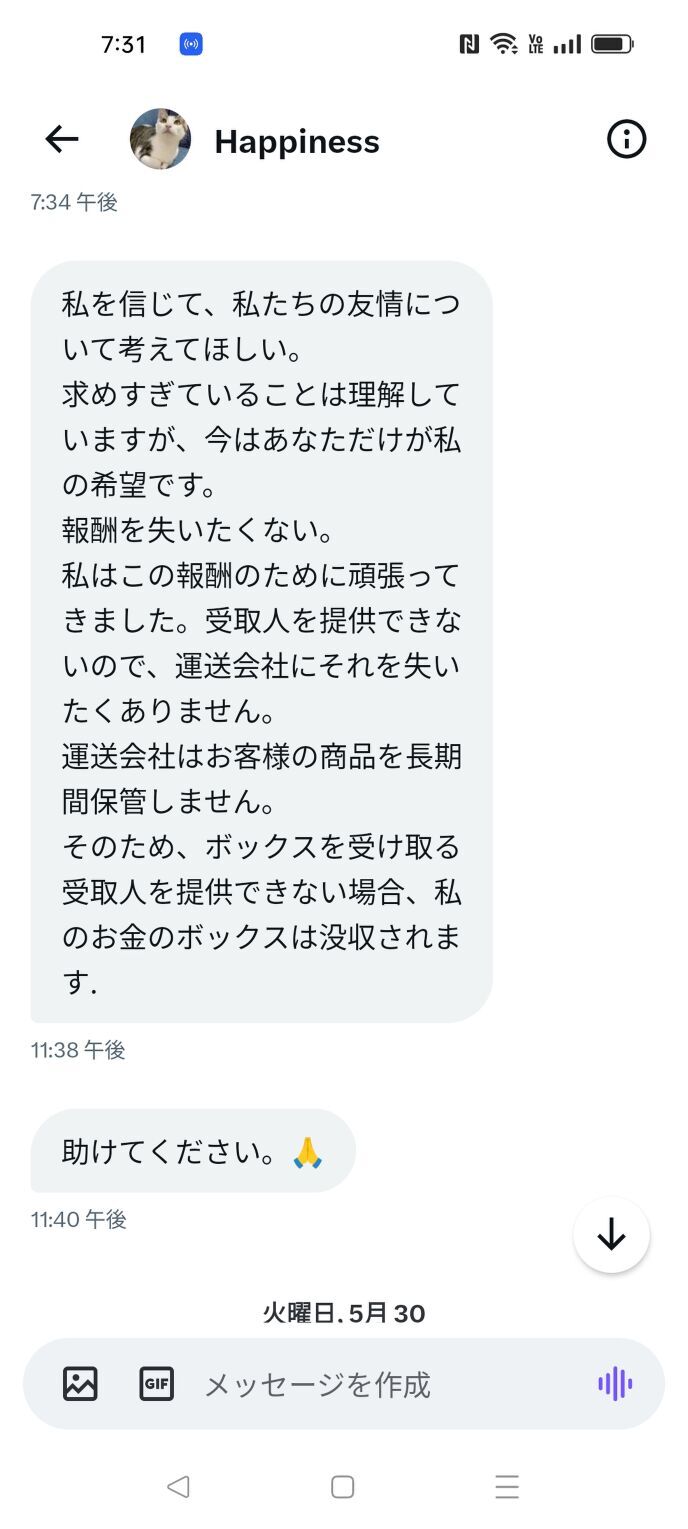
Task: Go back from the Happiness chat
Action: pos(62,140)
